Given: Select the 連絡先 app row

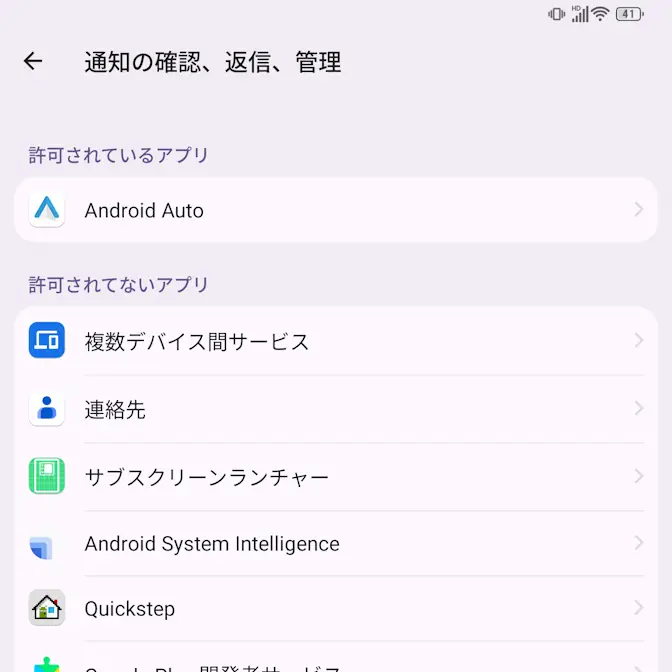Looking at the screenshot, I should 335,409.
